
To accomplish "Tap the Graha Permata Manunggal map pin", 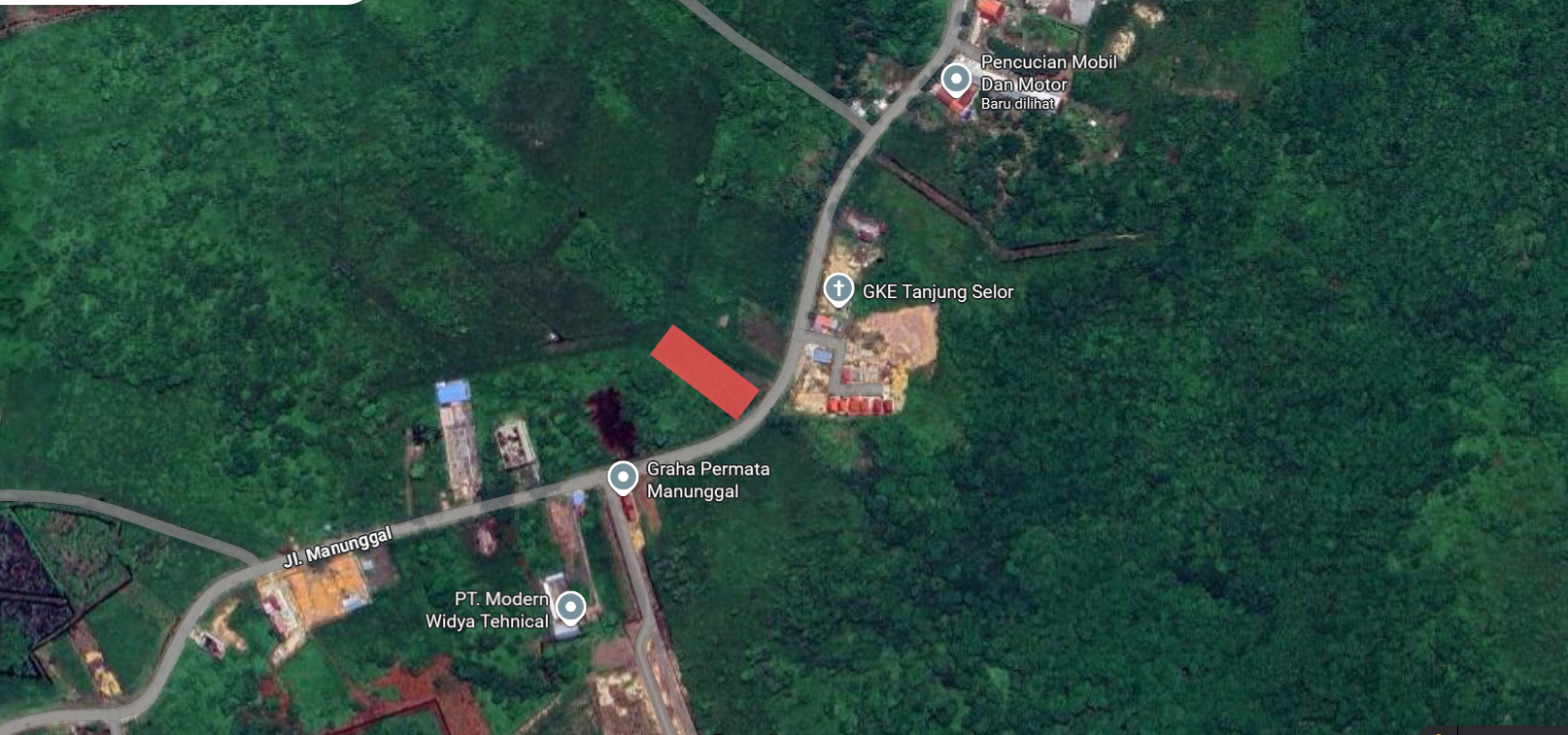I will 623,478.
